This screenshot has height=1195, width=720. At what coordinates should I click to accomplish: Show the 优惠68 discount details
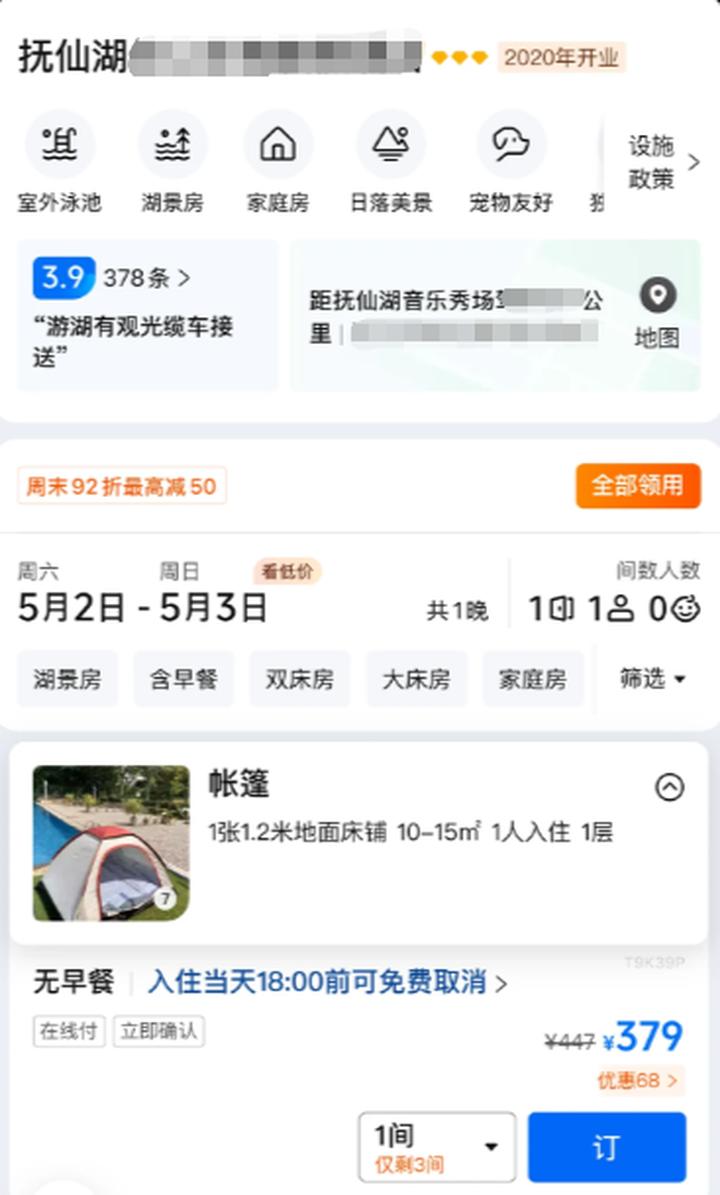pyautogui.click(x=639, y=1081)
